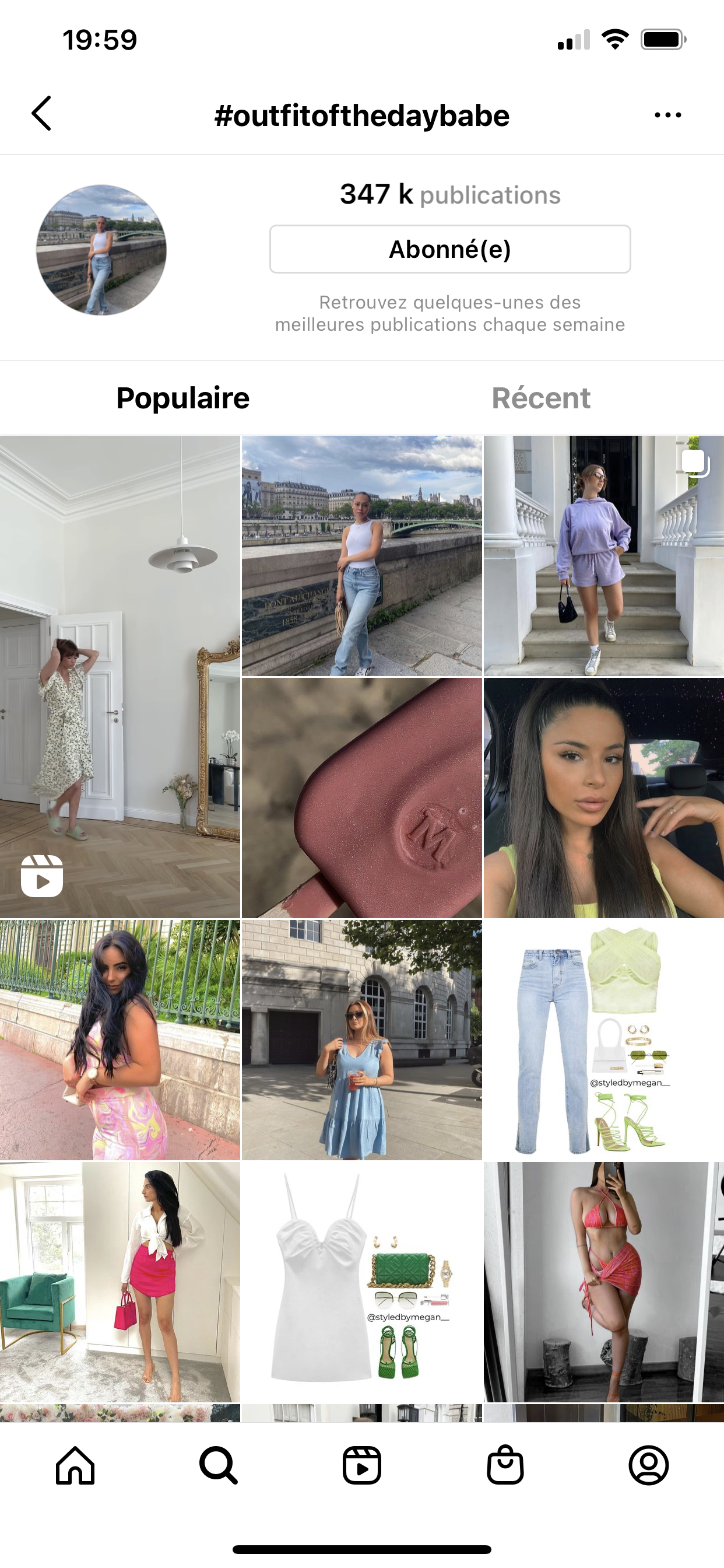The height and width of the screenshot is (1568, 724).
Task: Open the Reels tab
Action: (361, 1465)
